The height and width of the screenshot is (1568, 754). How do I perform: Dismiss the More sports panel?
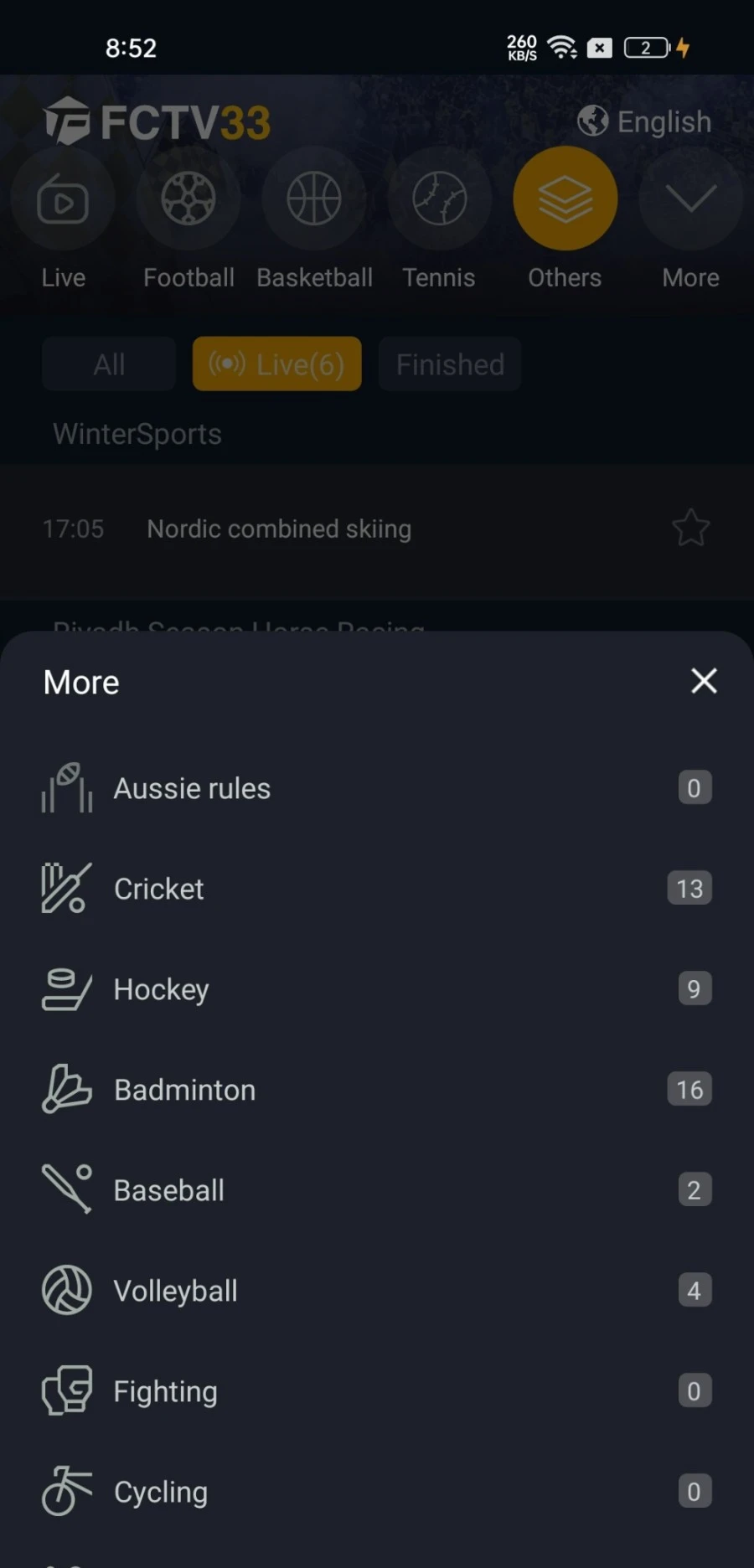(704, 681)
